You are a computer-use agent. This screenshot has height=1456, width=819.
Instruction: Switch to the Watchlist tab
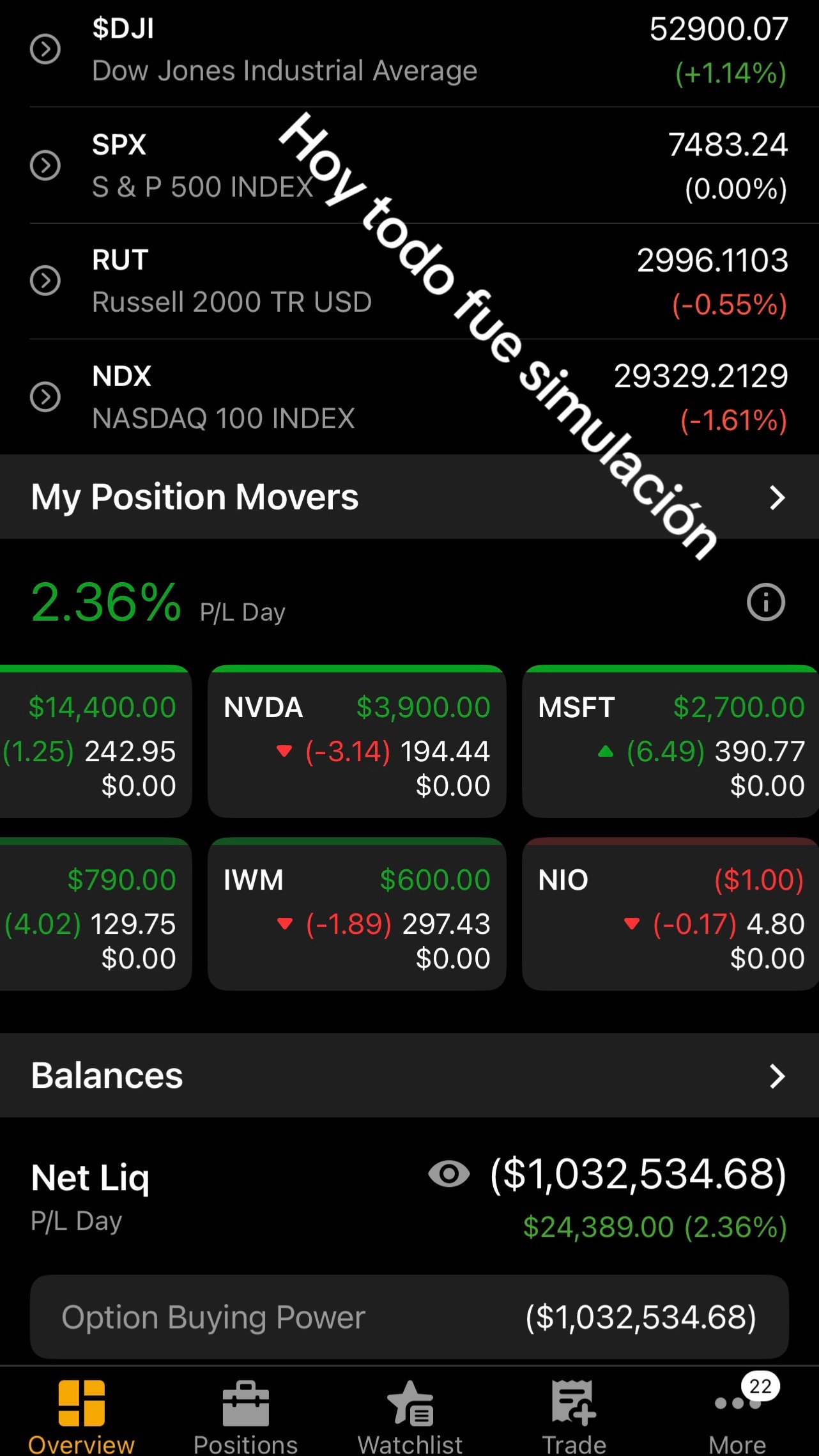click(x=410, y=1415)
